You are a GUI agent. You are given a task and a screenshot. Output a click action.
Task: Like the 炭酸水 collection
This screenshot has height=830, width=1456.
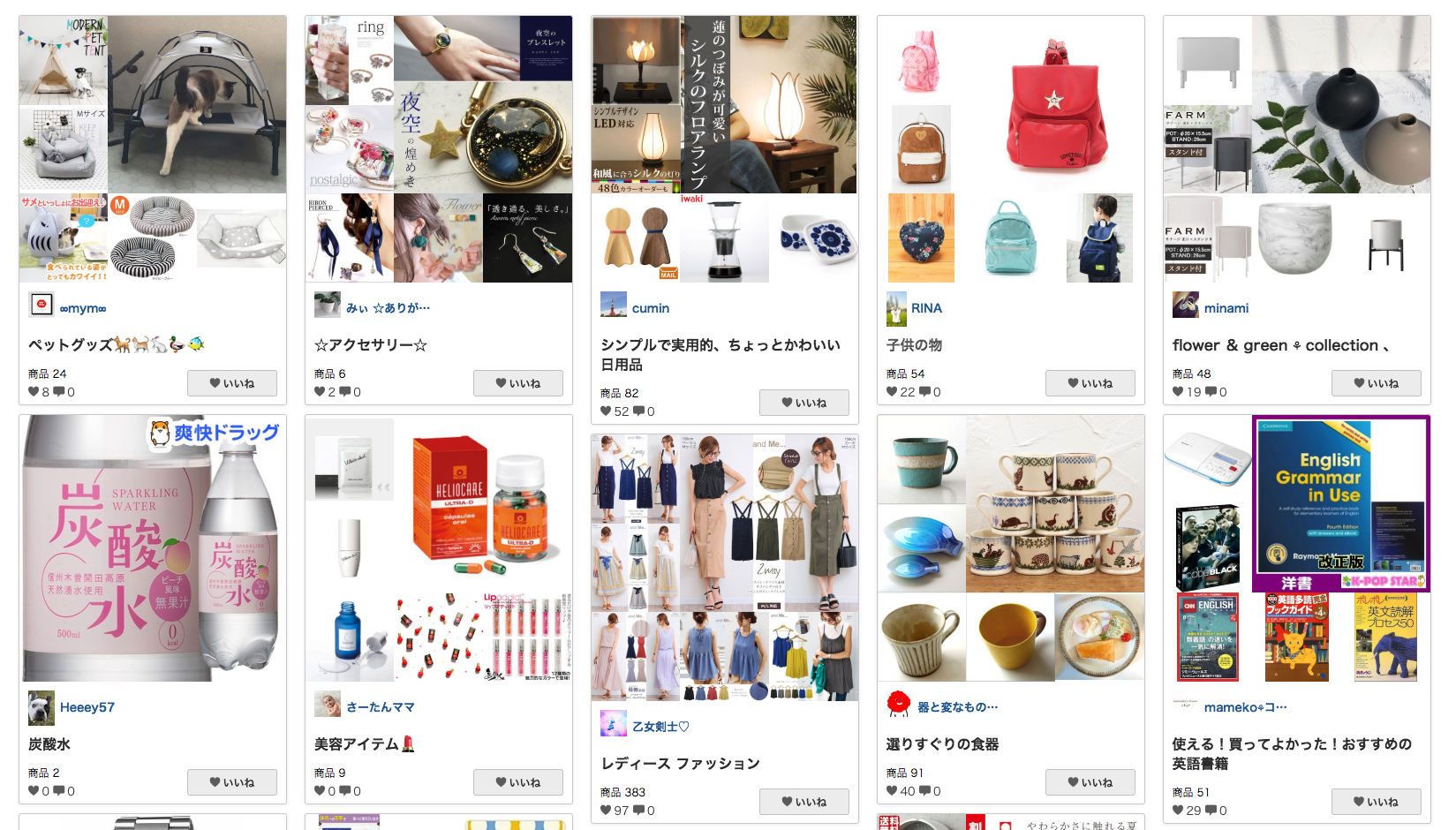[x=232, y=782]
